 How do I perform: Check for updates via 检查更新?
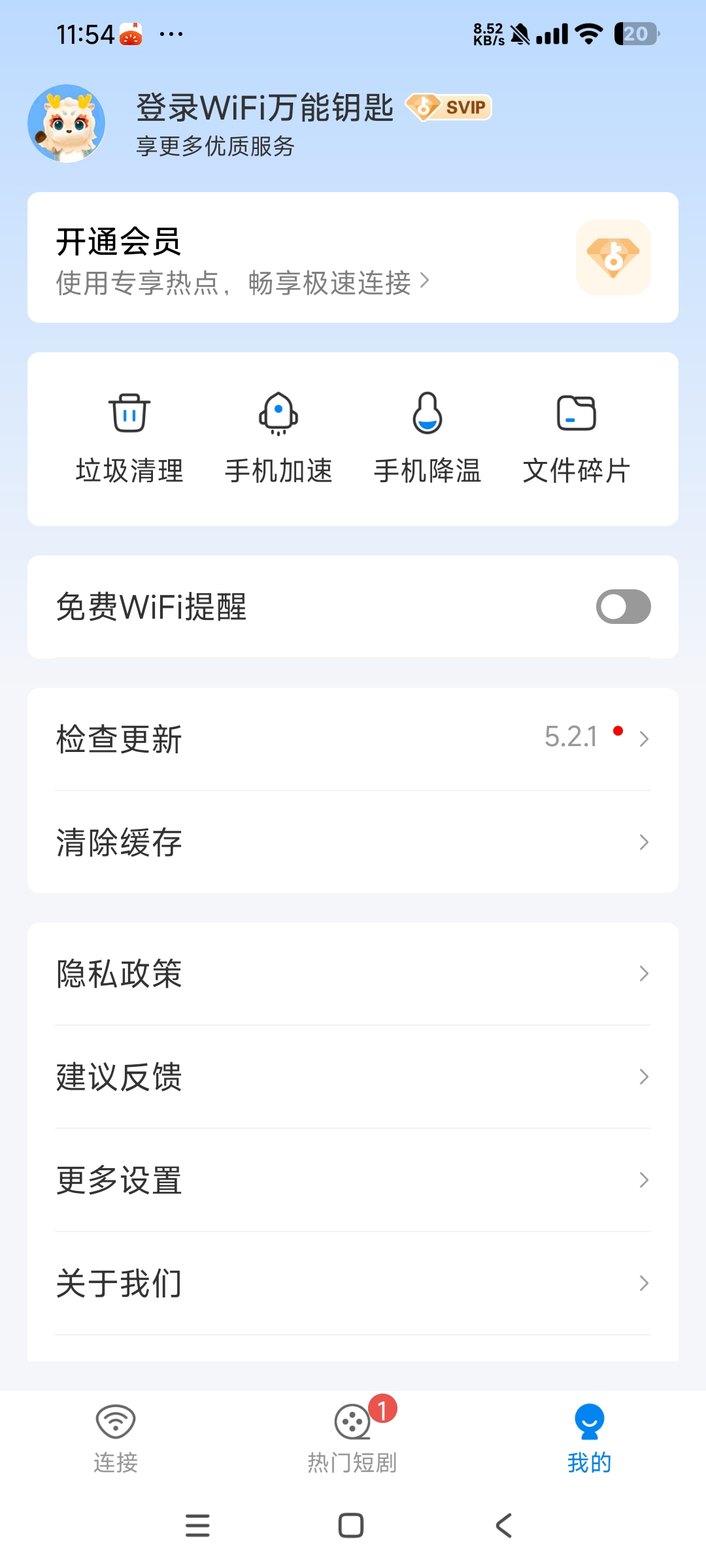pos(353,739)
